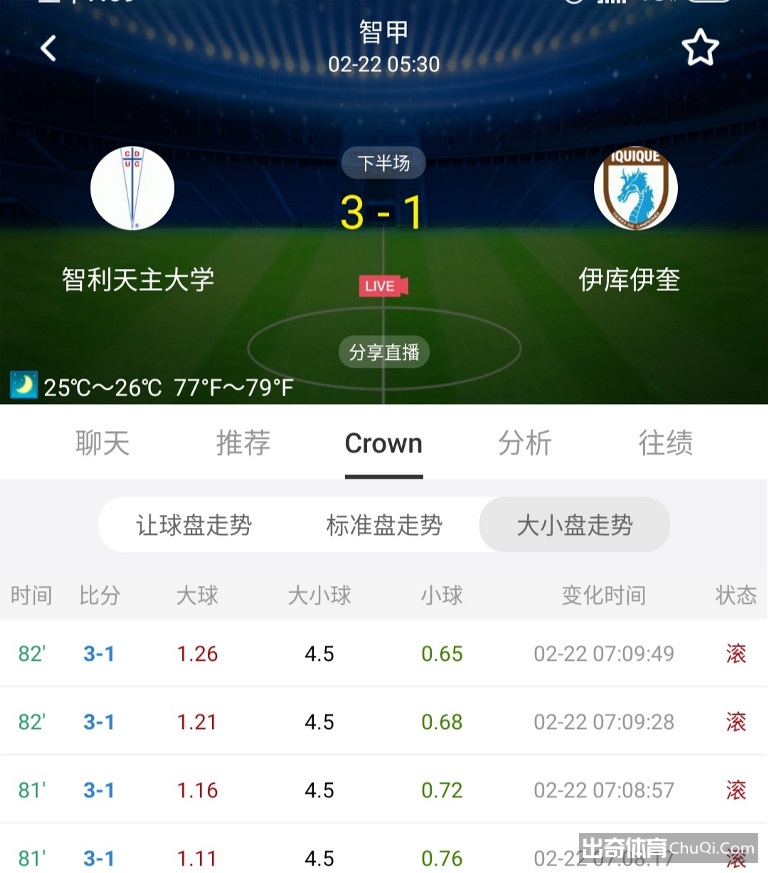Select the Crown tab
Viewport: 768px width, 873px height.
(x=384, y=443)
